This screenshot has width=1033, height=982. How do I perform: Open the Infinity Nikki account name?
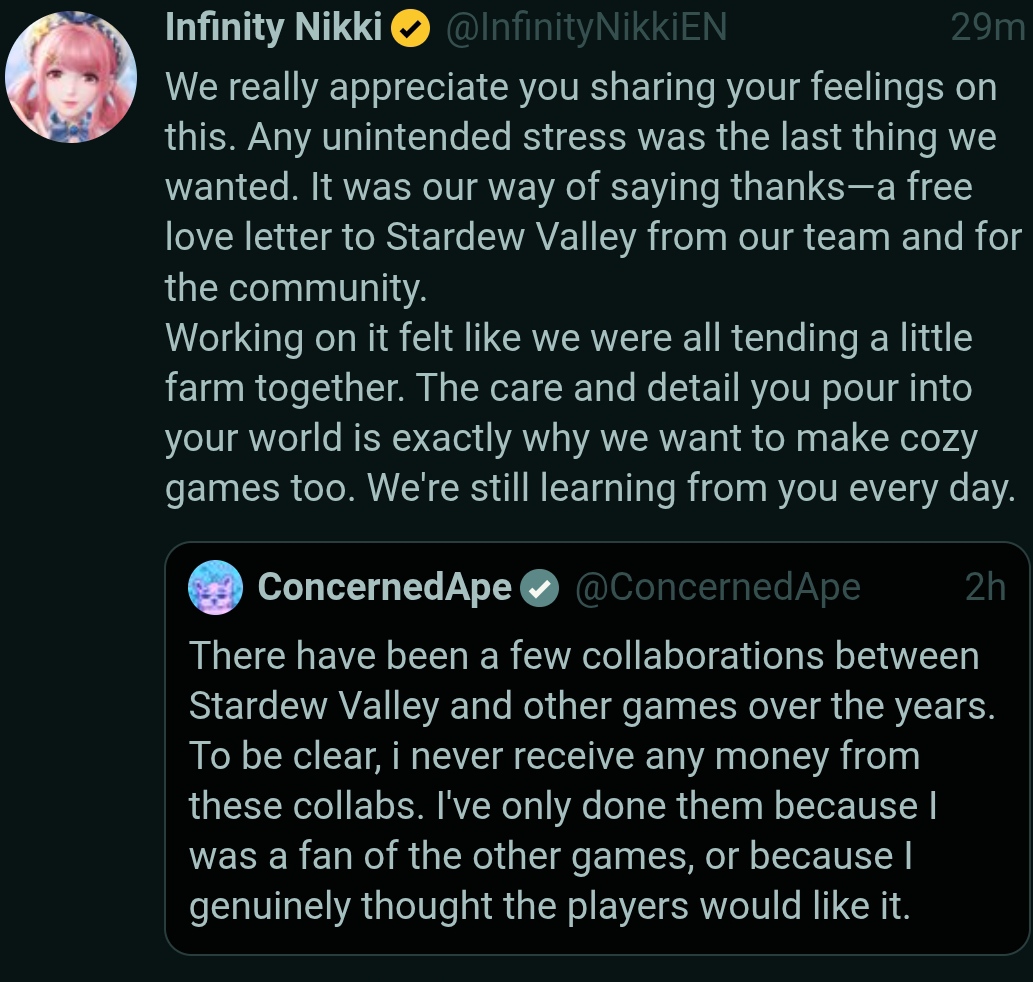tap(273, 28)
